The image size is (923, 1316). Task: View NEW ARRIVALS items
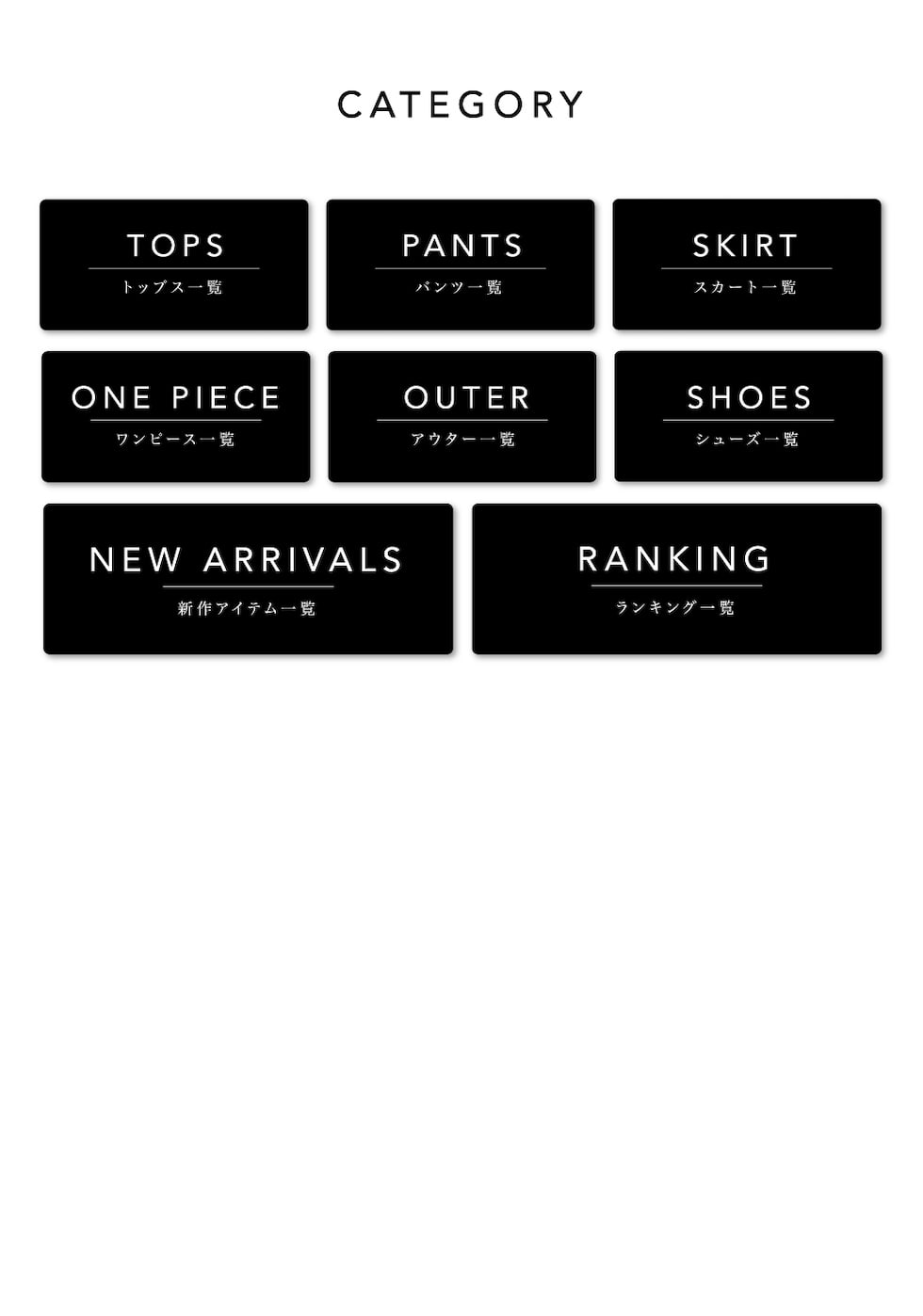tap(249, 579)
